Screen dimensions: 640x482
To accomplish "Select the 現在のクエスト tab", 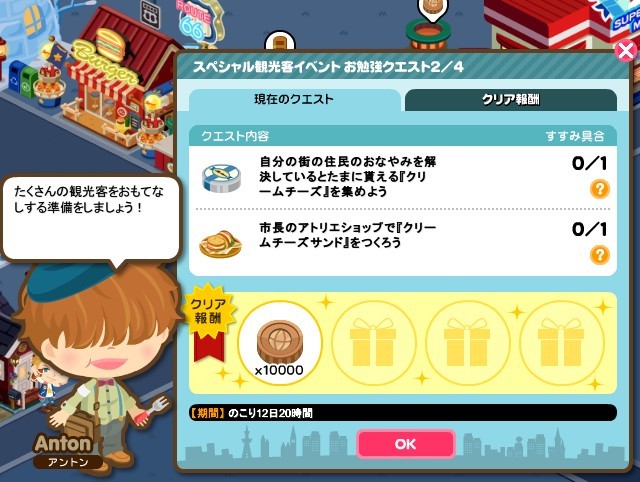I will click(x=295, y=100).
